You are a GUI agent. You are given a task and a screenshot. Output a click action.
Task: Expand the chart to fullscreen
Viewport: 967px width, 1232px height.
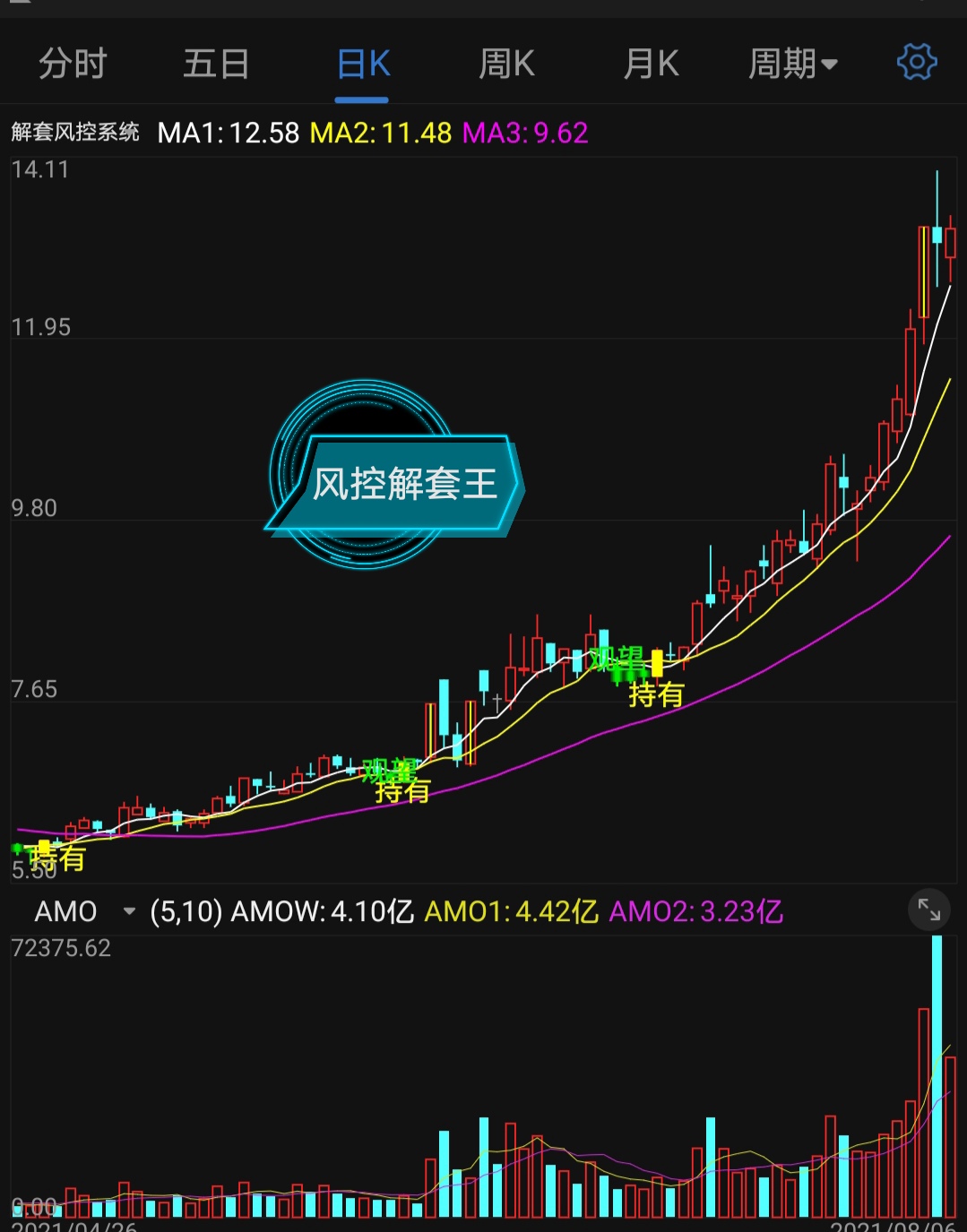click(x=929, y=911)
